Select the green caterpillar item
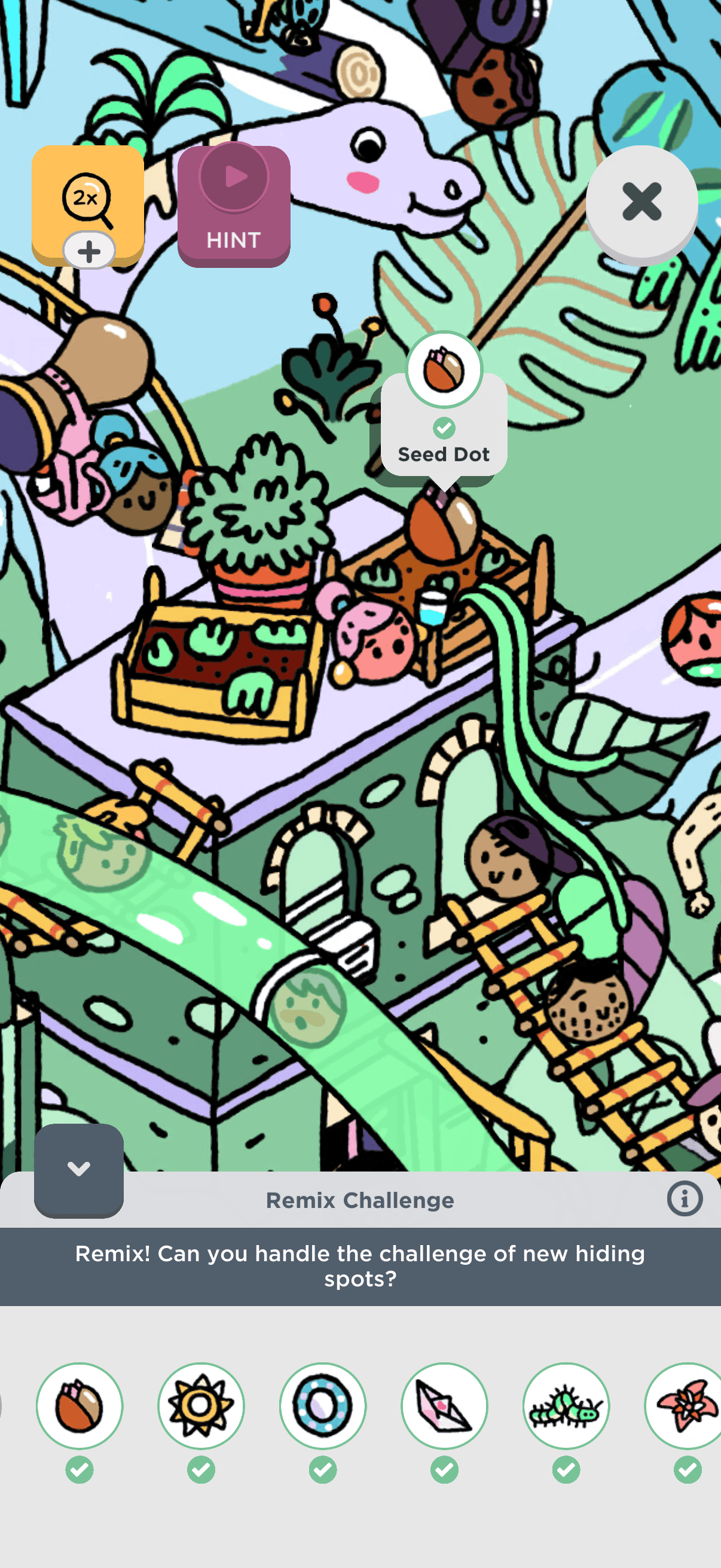Viewport: 721px width, 1568px height. (x=566, y=1405)
